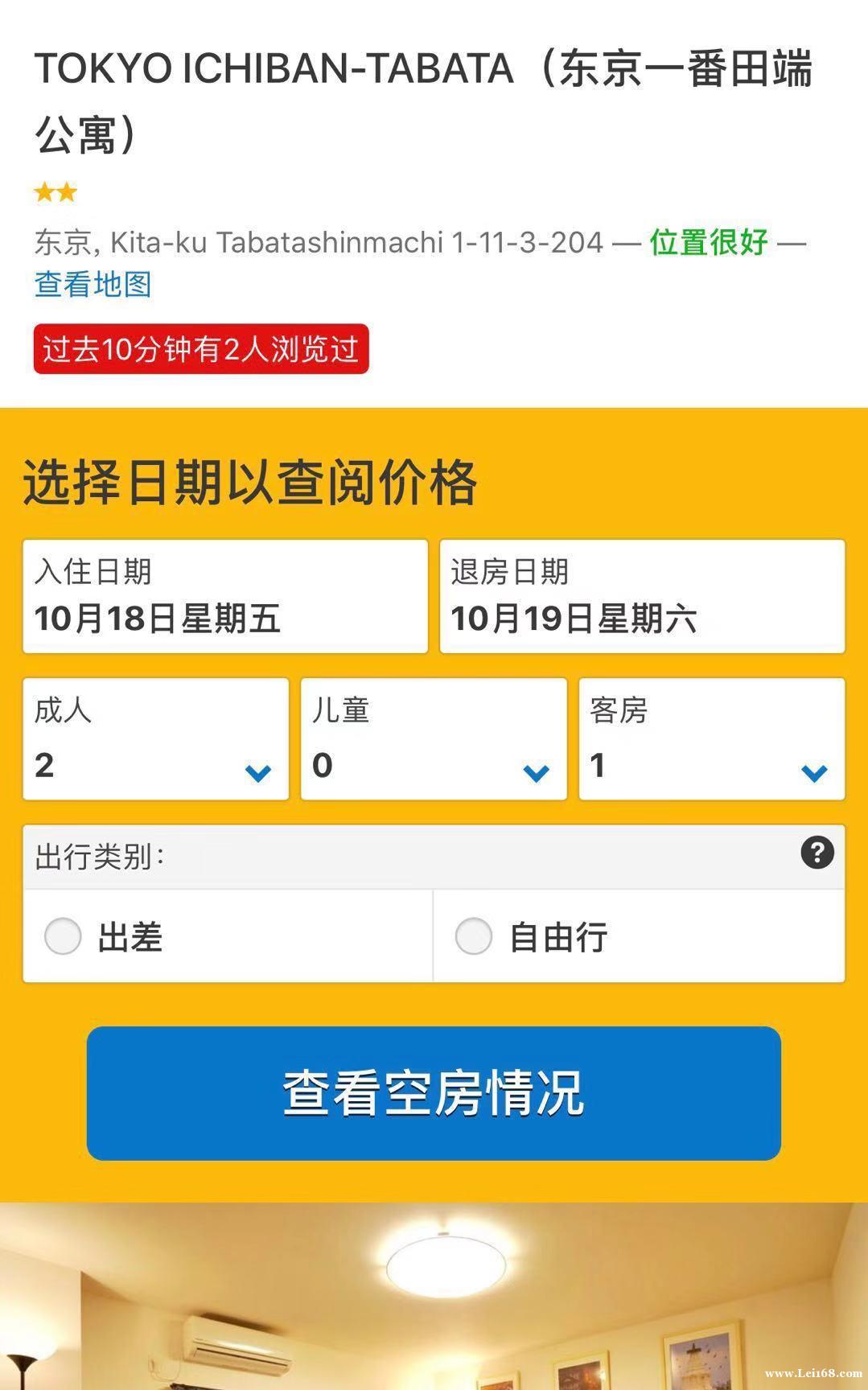Image resolution: width=868 pixels, height=1390 pixels.
Task: Open the 查看地图 map link
Action: (x=93, y=284)
